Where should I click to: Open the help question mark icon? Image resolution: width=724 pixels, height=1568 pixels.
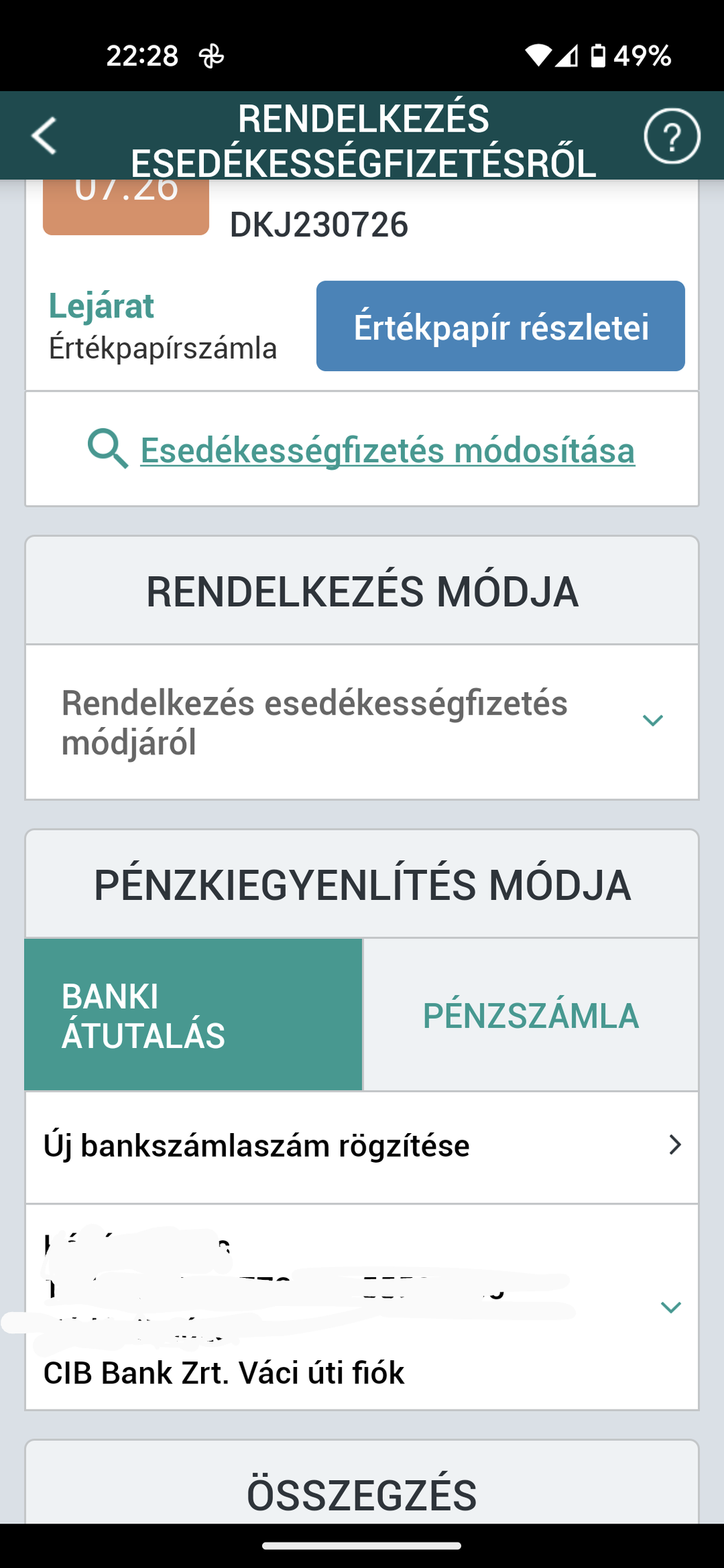[671, 136]
